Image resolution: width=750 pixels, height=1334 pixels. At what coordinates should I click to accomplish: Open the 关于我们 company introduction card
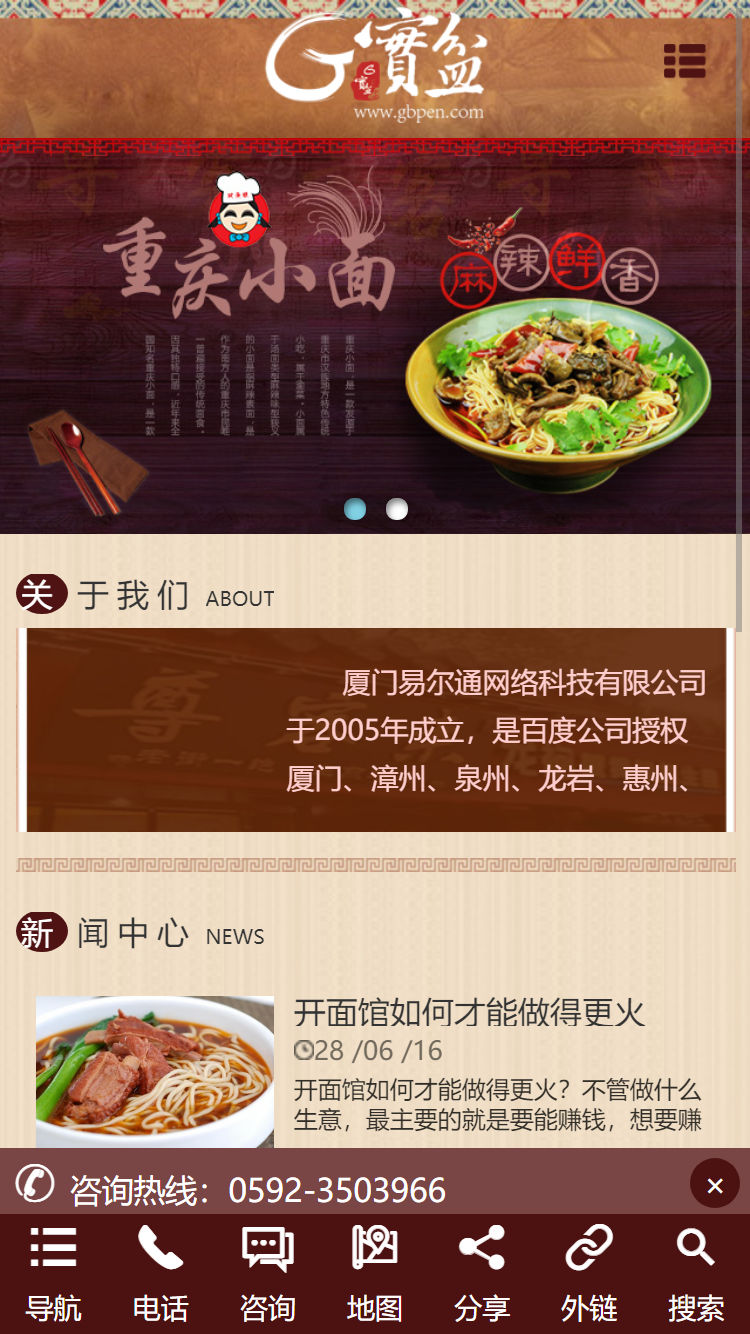pyautogui.click(x=375, y=730)
